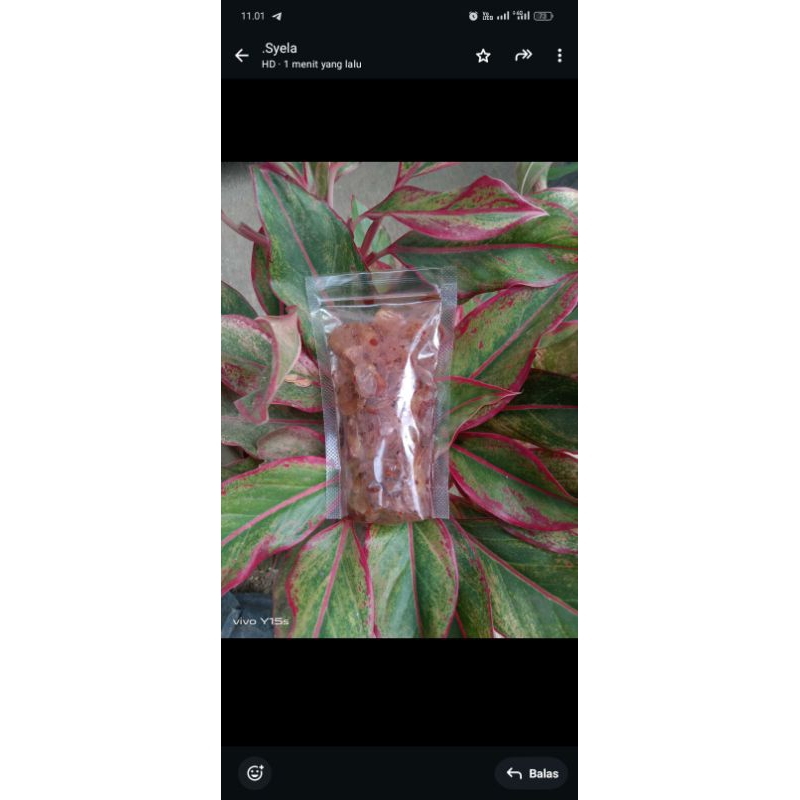Open the three-dot overflow menu
The image size is (800, 800).
click(560, 56)
